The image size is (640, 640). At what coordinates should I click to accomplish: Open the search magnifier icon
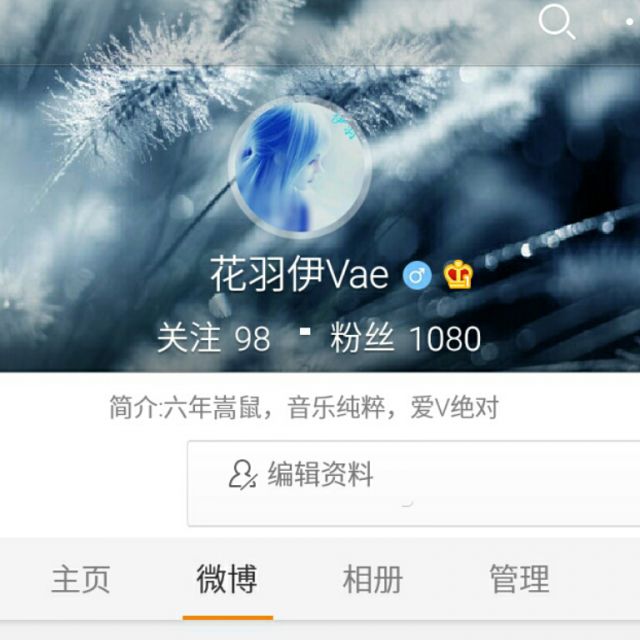(556, 21)
